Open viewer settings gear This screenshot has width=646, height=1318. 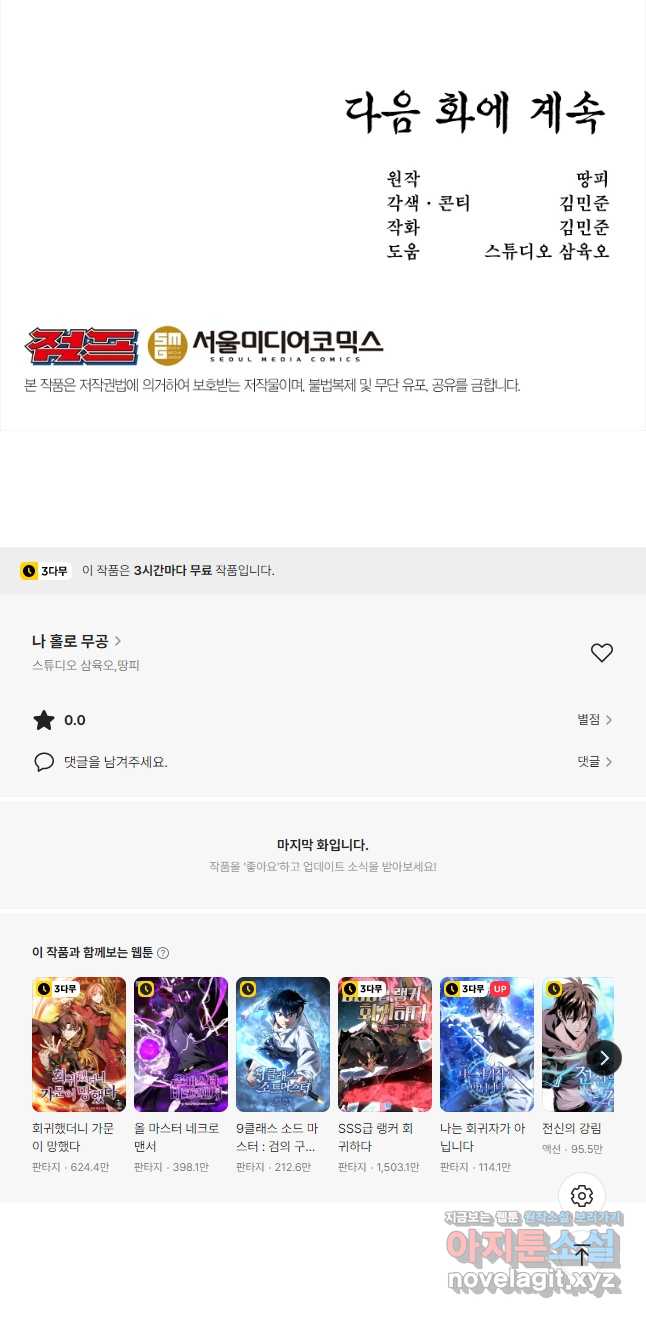(582, 1196)
